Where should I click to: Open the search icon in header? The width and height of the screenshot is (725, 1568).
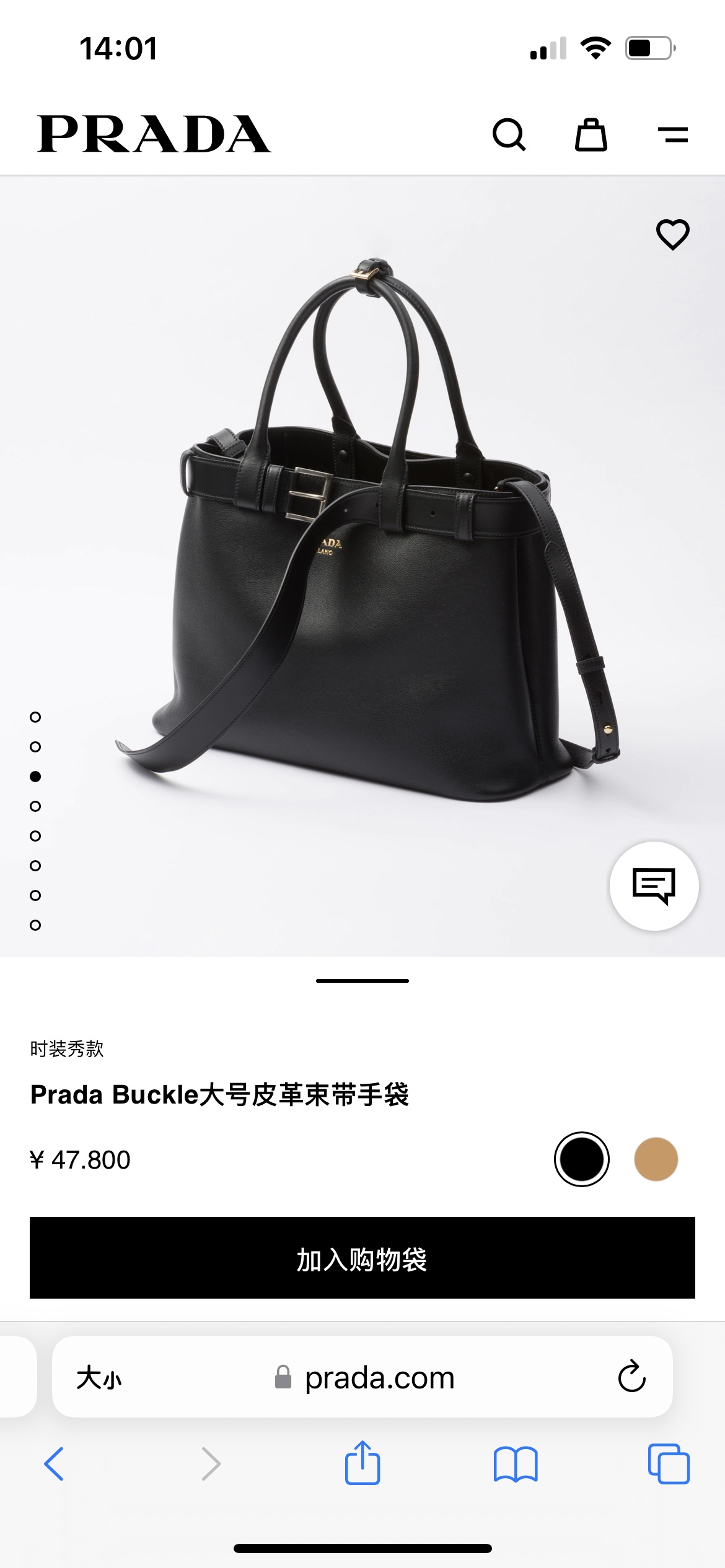(x=509, y=134)
